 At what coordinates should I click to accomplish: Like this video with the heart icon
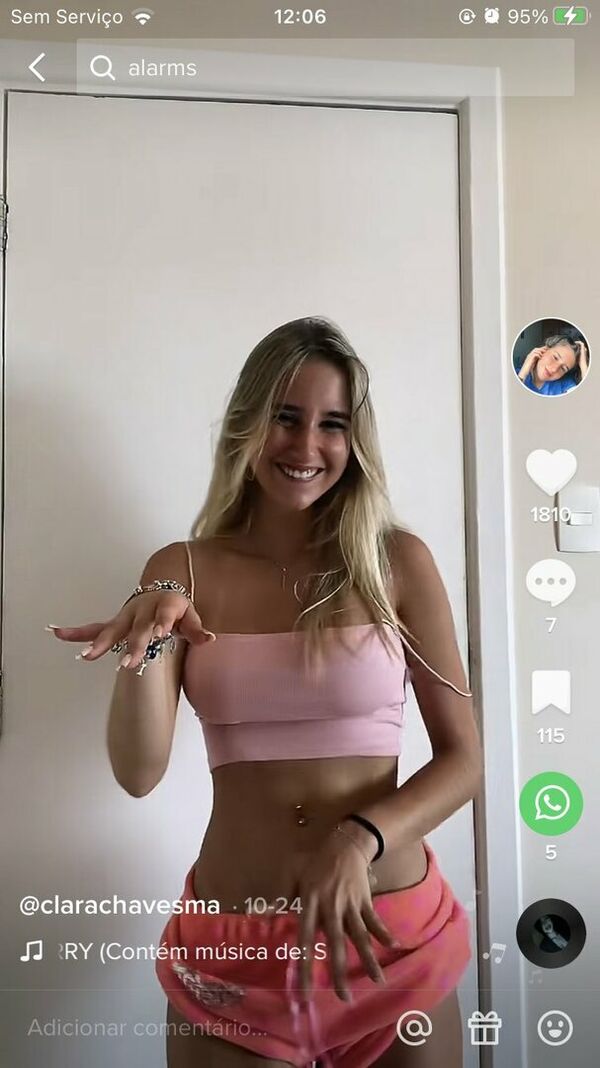click(x=551, y=471)
